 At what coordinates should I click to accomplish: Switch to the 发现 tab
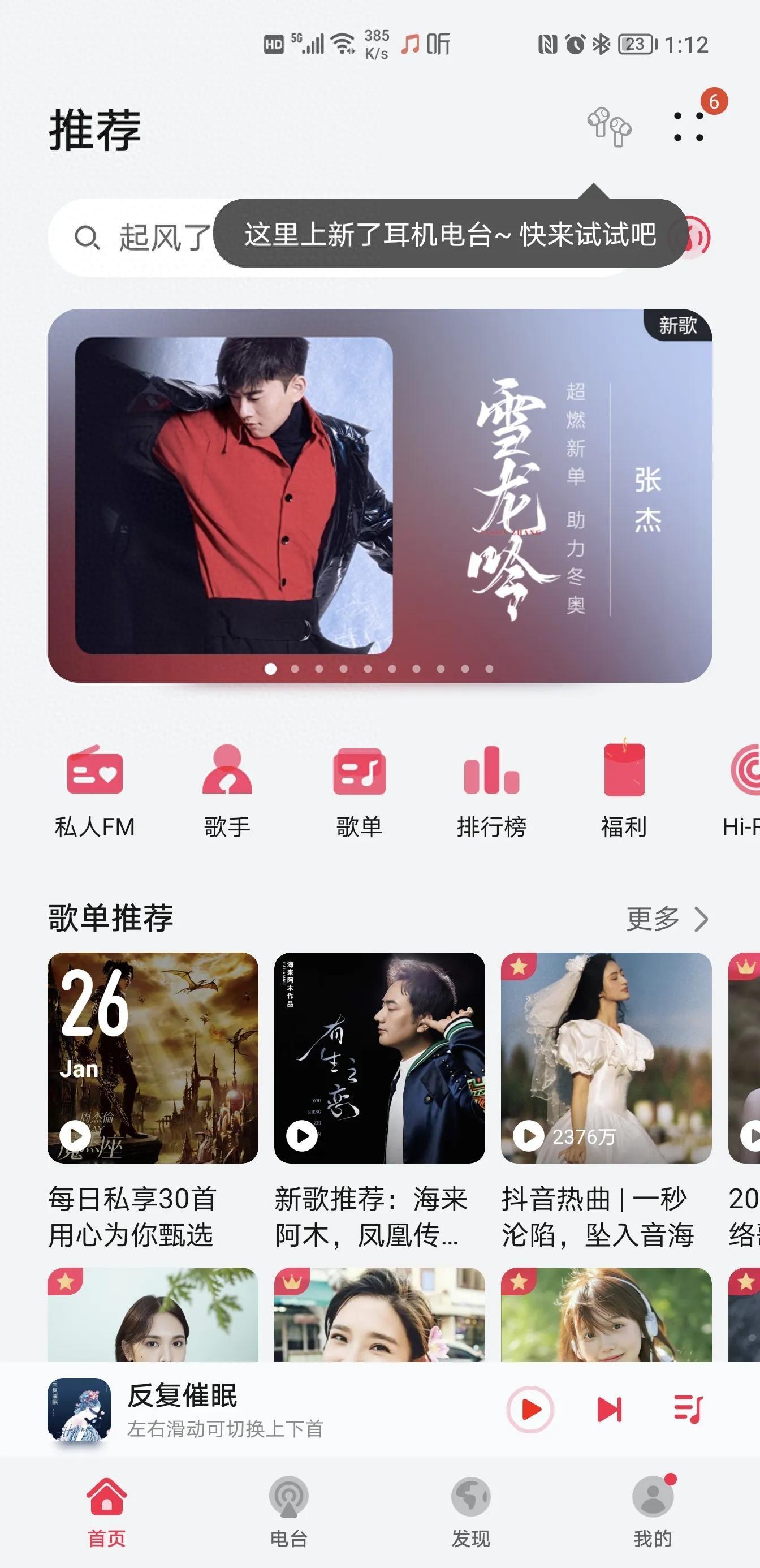(470, 1512)
